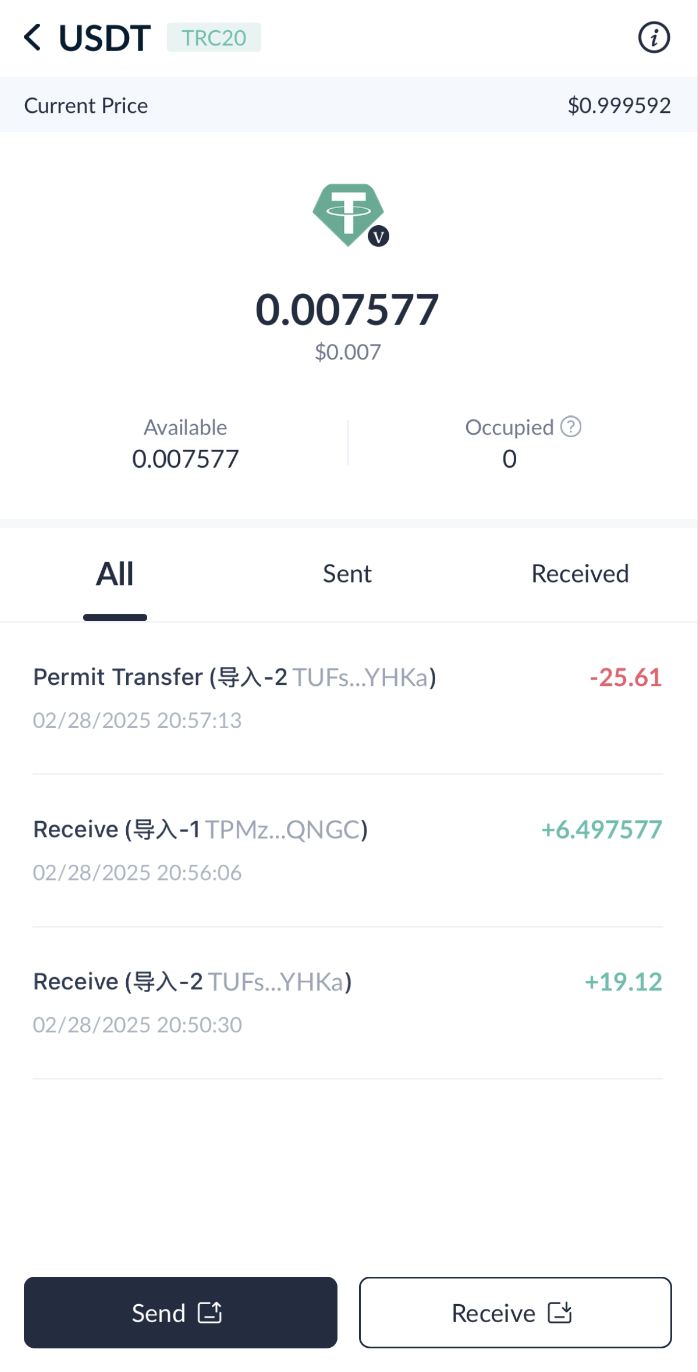
Task: View the Receive +19.12 transaction details
Action: click(x=348, y=1002)
